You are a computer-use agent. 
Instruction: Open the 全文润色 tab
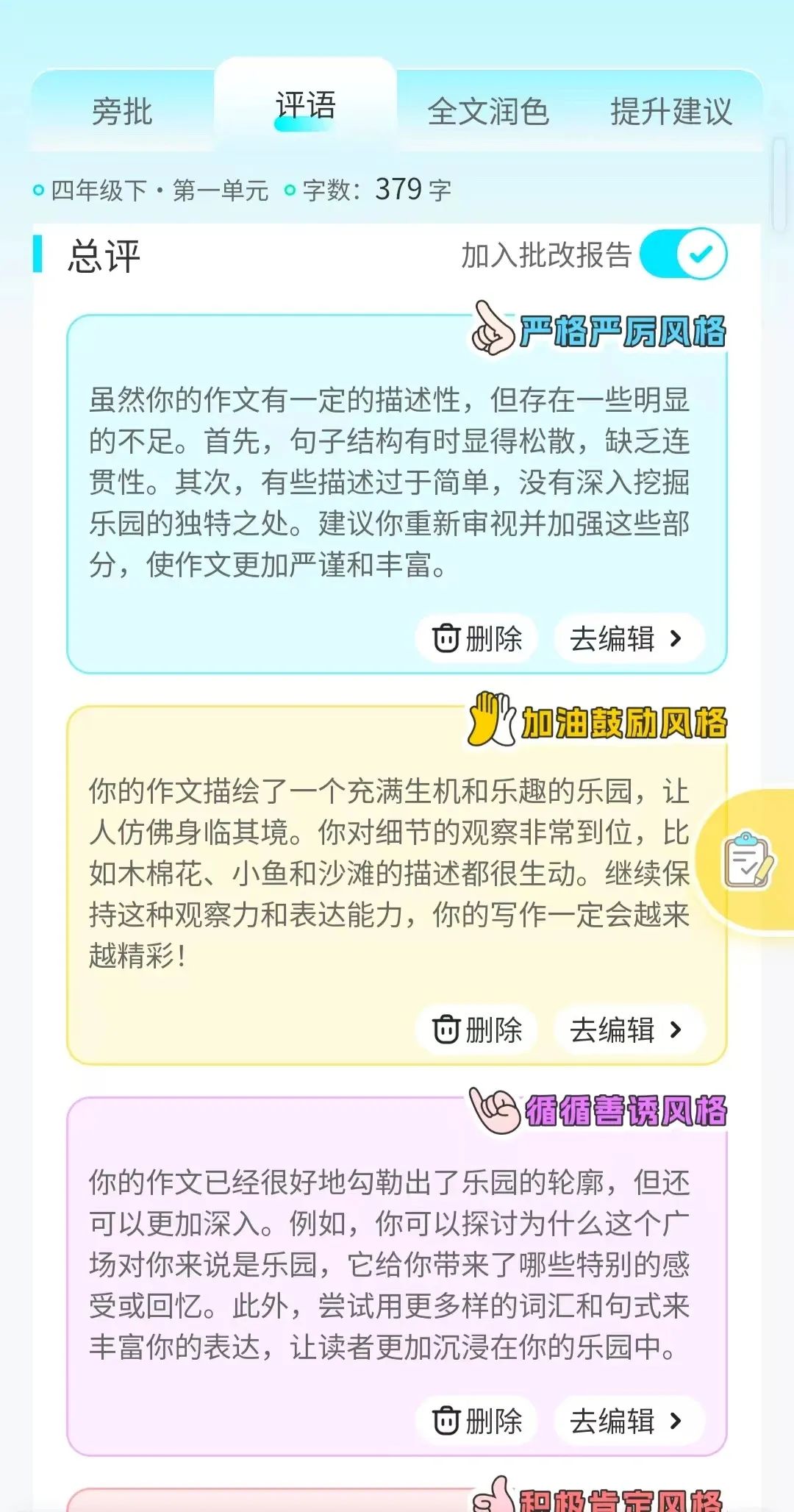[488, 112]
